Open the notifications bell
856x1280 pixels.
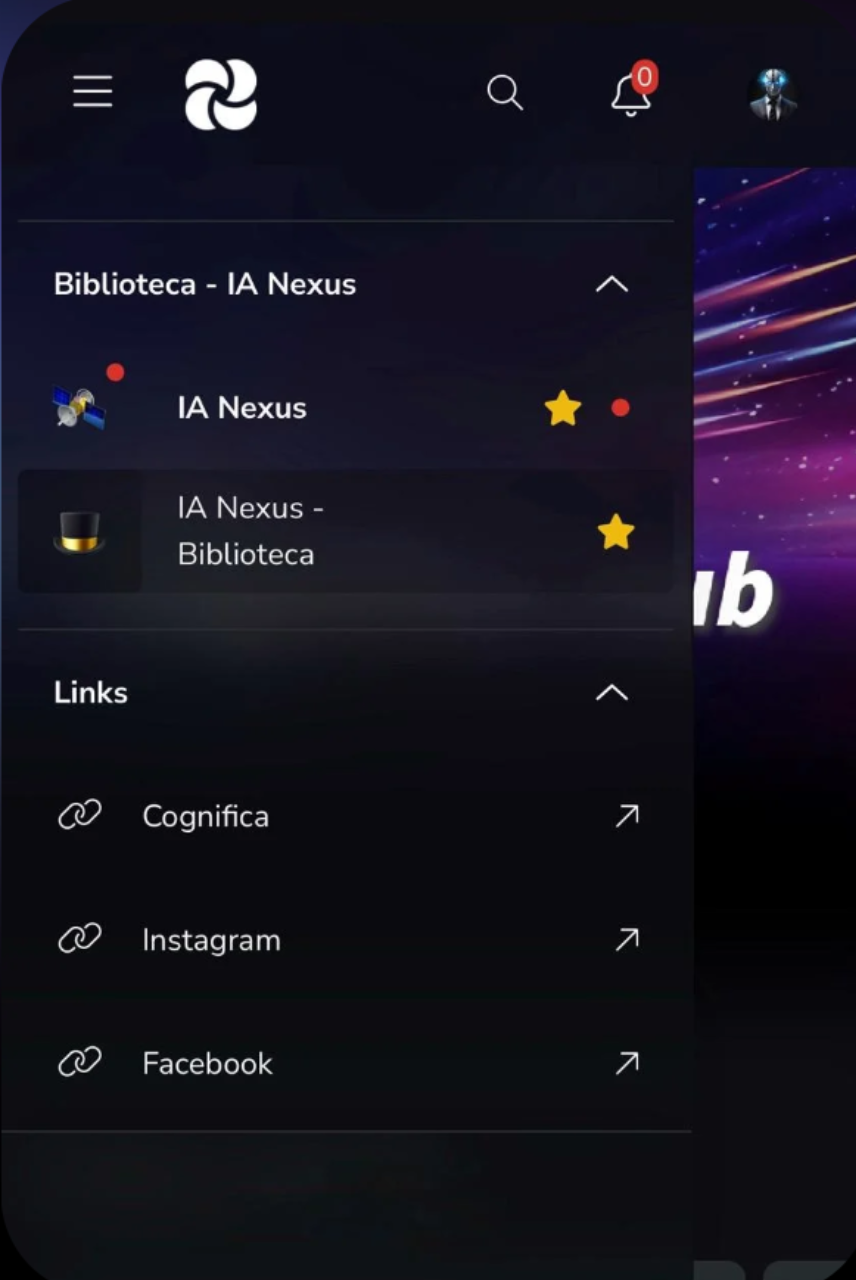[631, 95]
